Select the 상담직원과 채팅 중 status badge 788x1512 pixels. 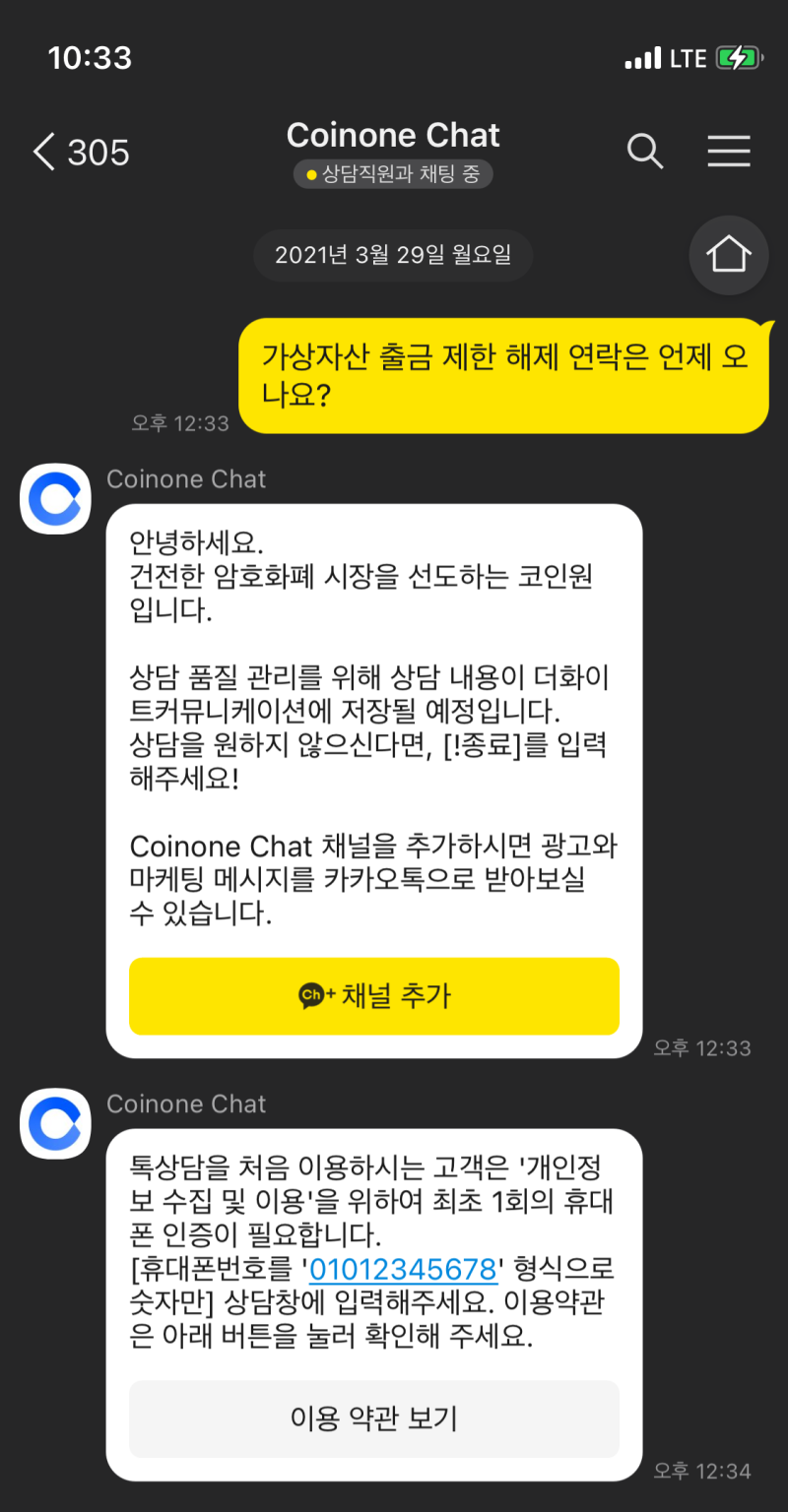(x=393, y=173)
